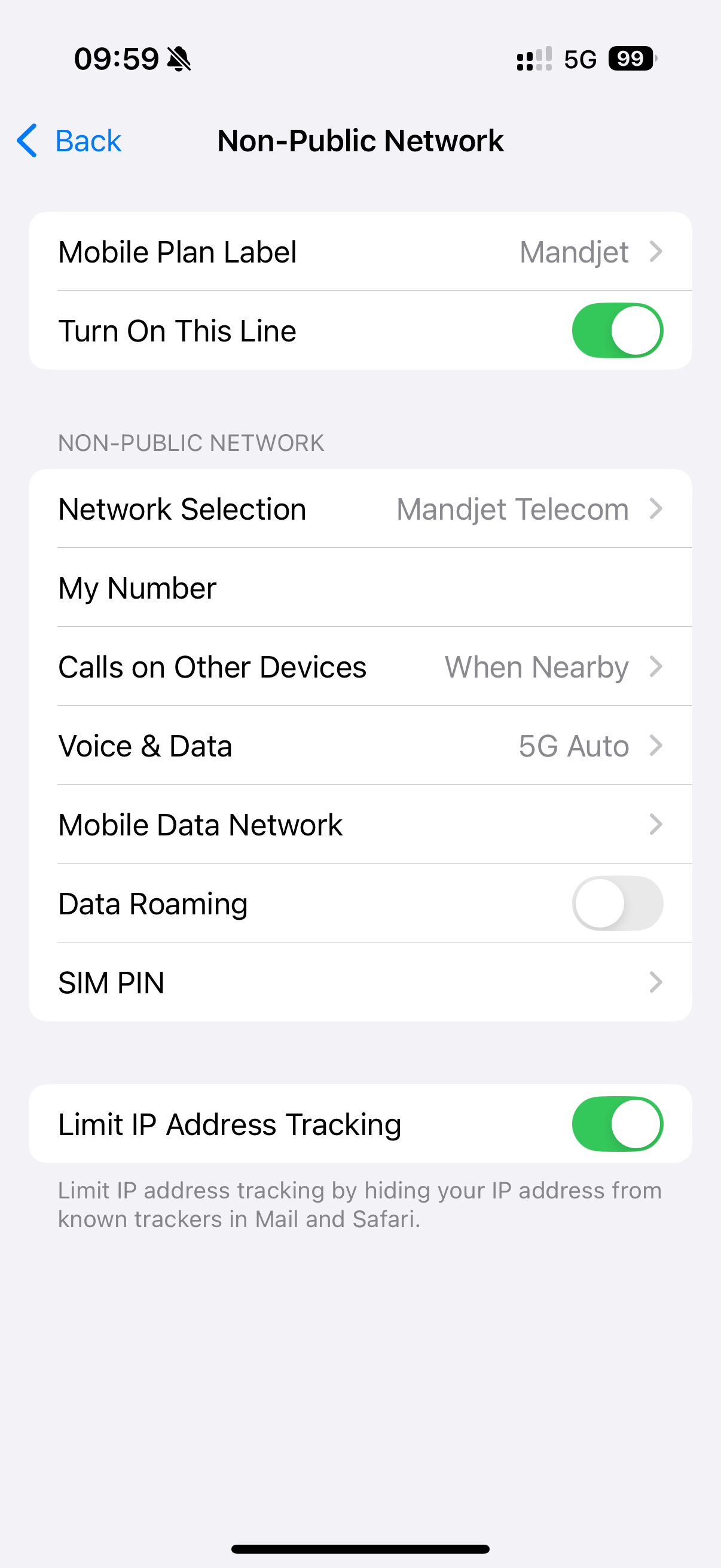The image size is (721, 1568).
Task: Go back to the previous screen
Action: [x=69, y=141]
